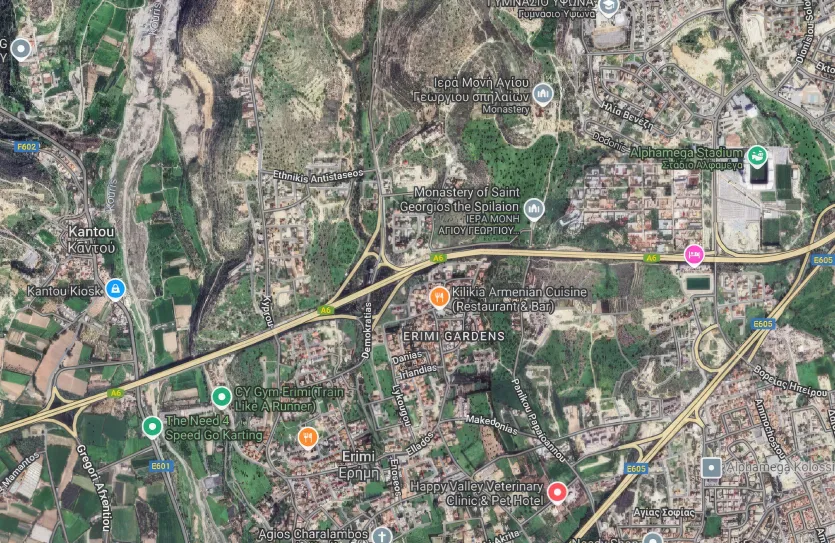Select the Alphamega Kolossi marker
Screen dimensions: 835x543
[x=711, y=467]
